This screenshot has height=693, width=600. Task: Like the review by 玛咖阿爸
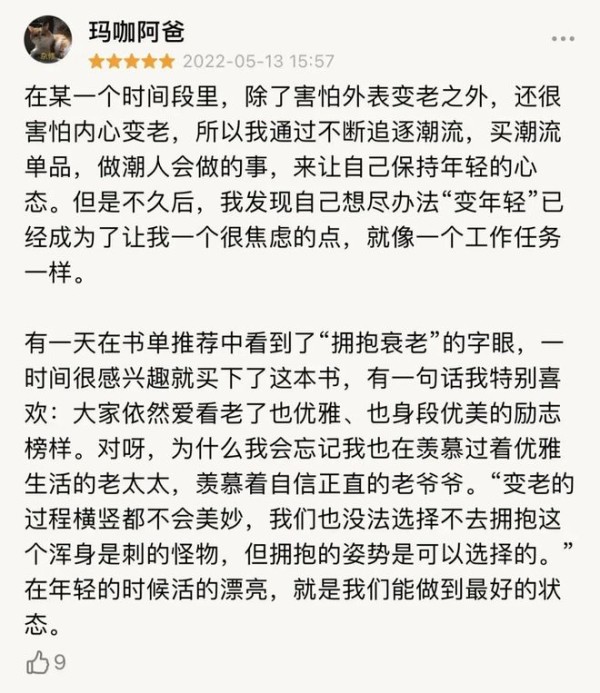38,662
